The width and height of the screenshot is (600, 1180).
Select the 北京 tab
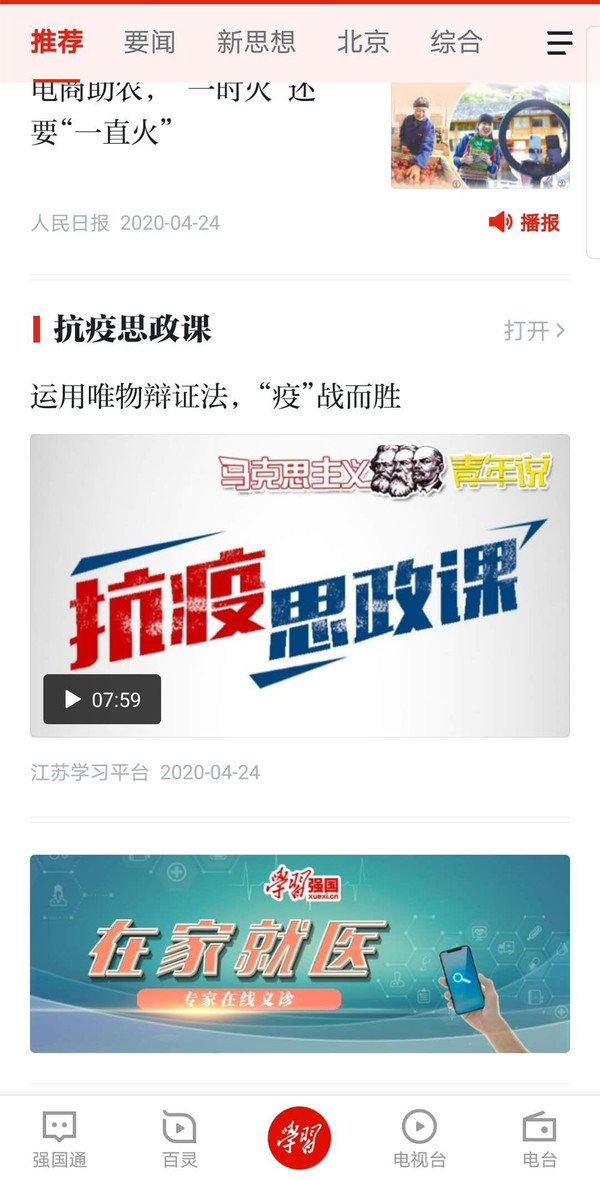[x=363, y=42]
